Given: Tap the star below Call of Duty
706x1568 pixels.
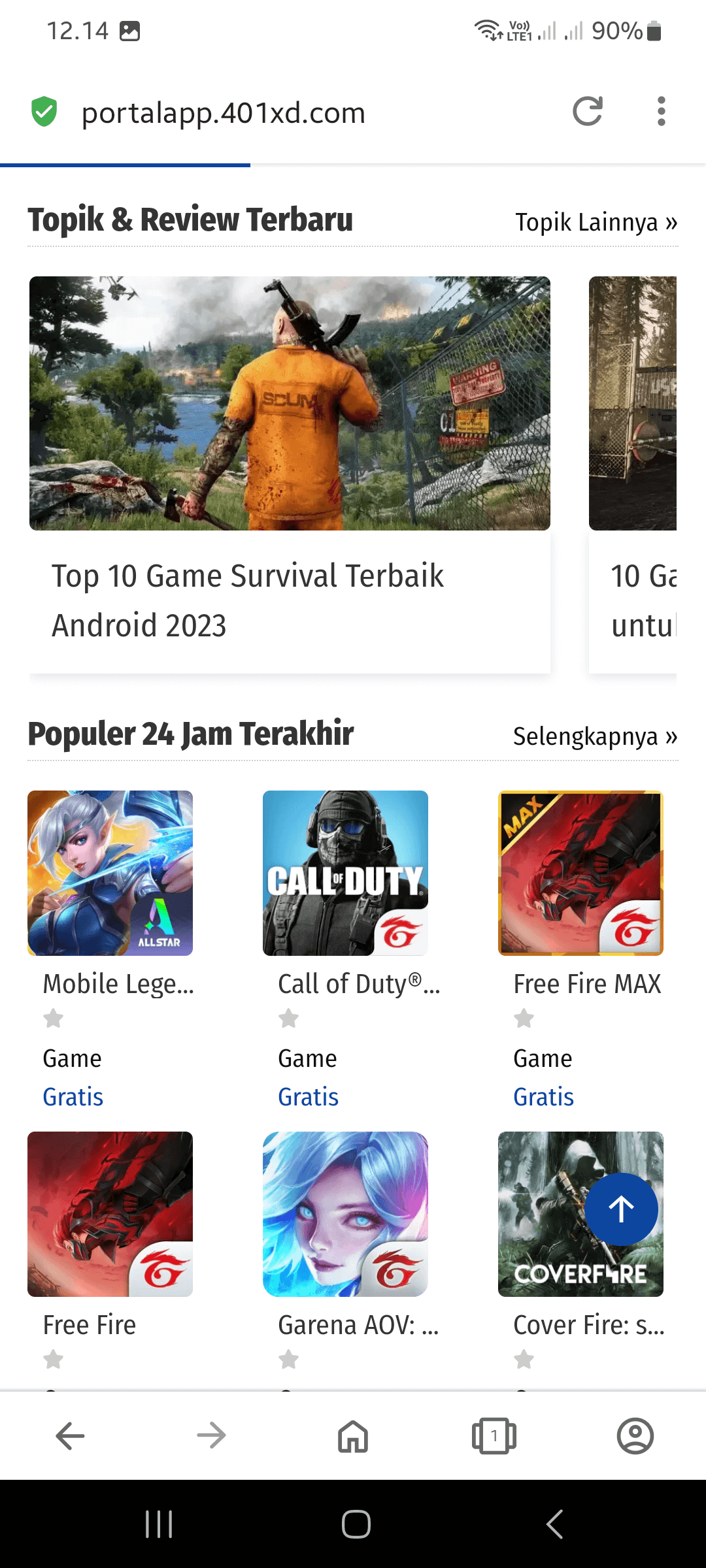Looking at the screenshot, I should tap(288, 1019).
